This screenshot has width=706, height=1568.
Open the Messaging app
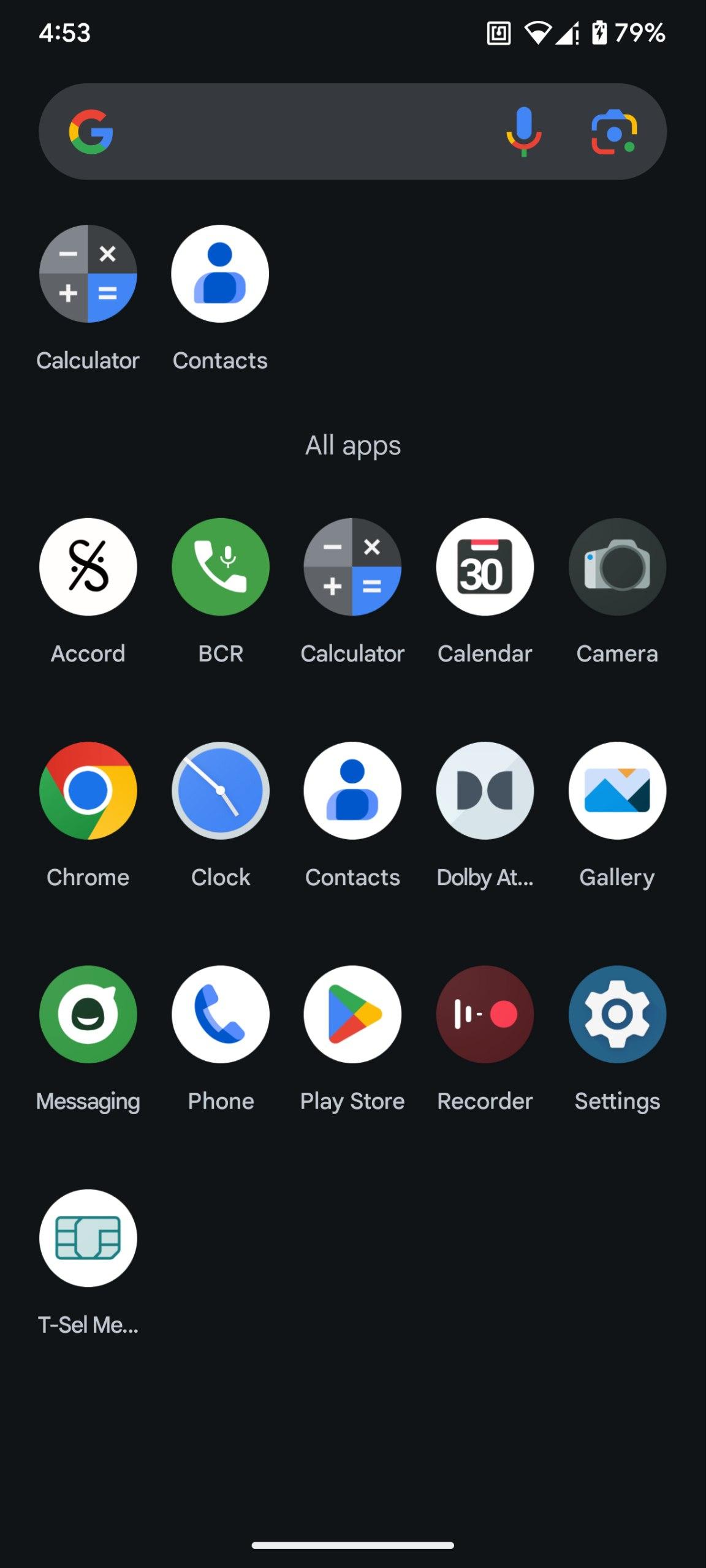coord(88,1014)
